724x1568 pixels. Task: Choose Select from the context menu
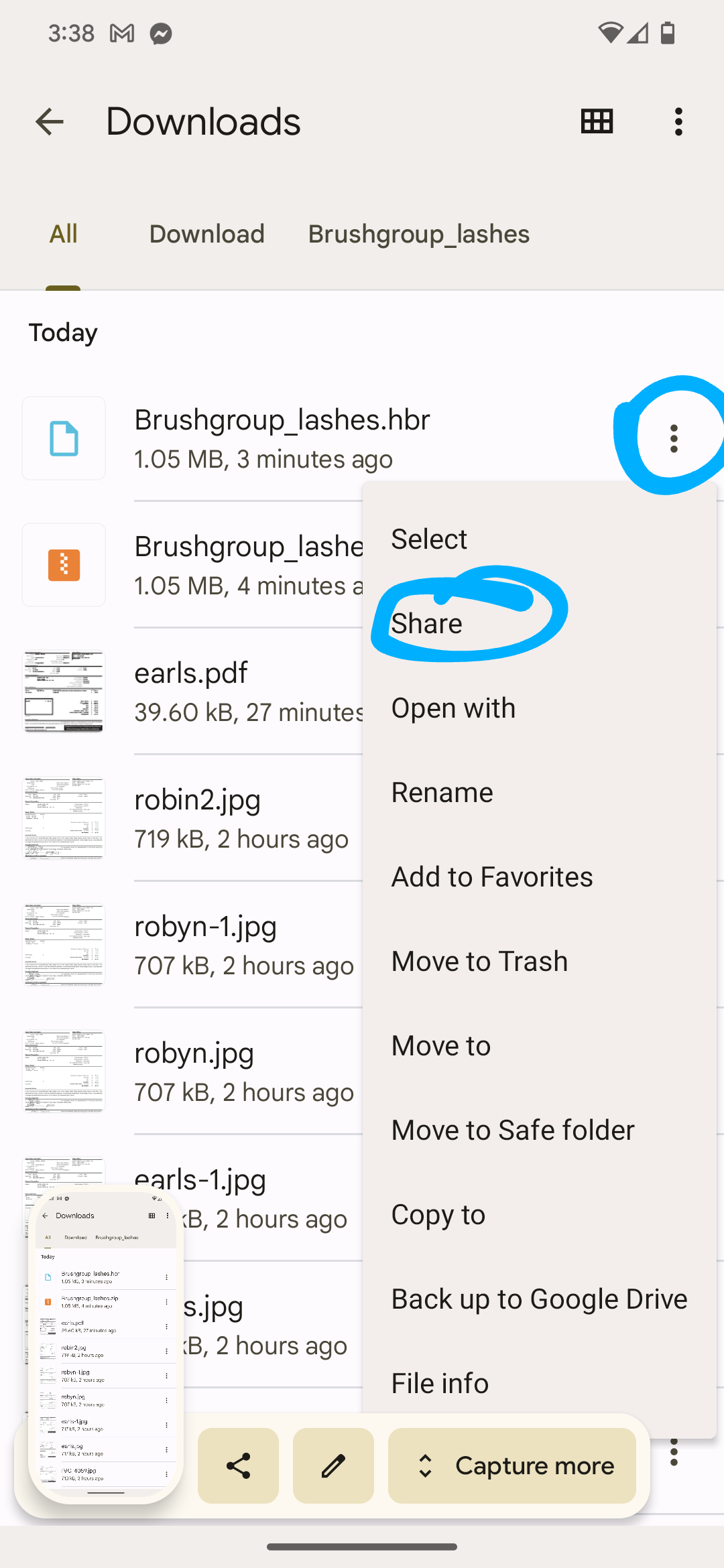pyautogui.click(x=429, y=539)
